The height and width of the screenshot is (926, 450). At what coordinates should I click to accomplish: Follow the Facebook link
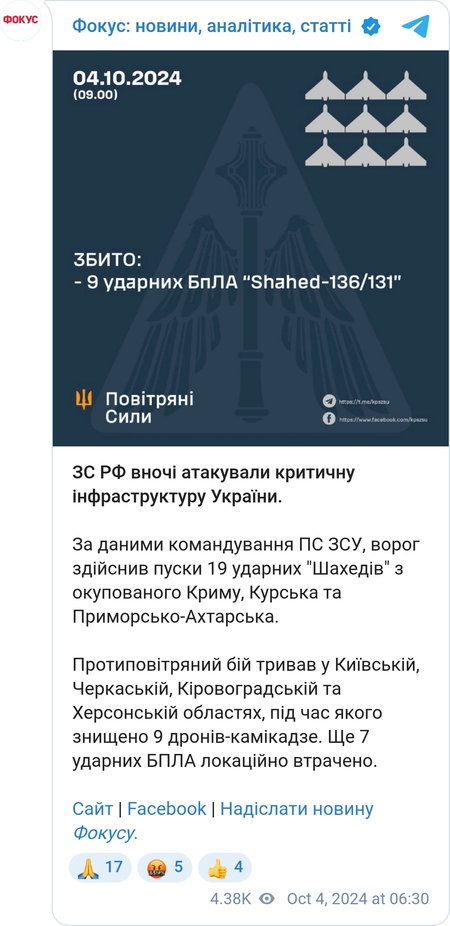167,808
